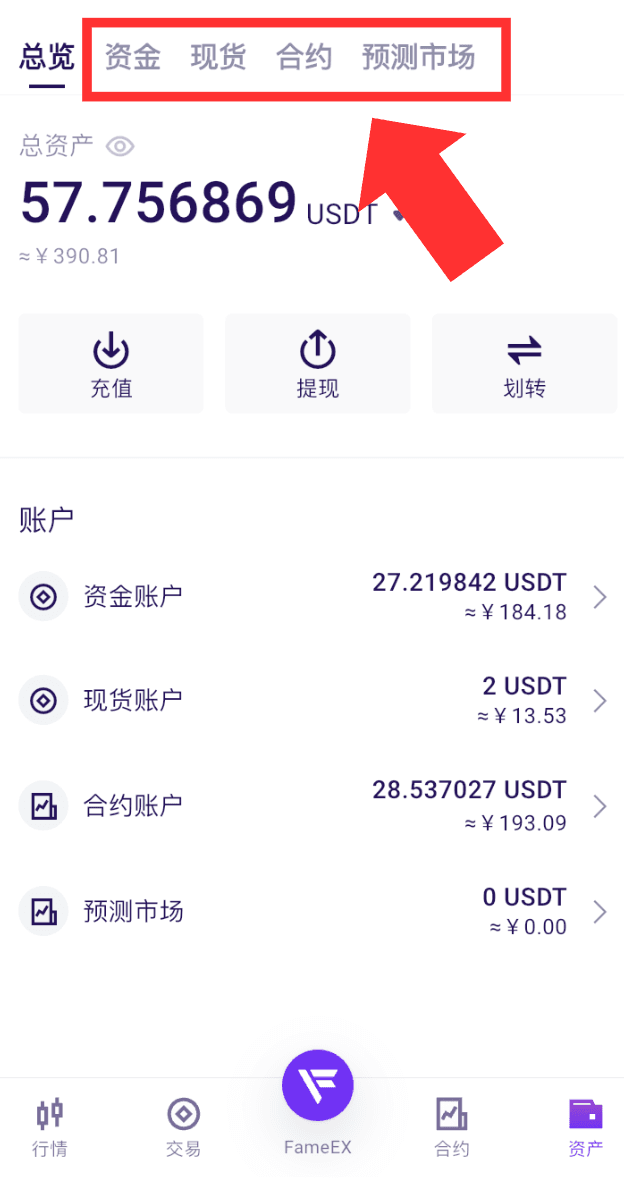This screenshot has width=624, height=1178.
Task: Select 资产 in bottom navigation
Action: pos(585,1127)
